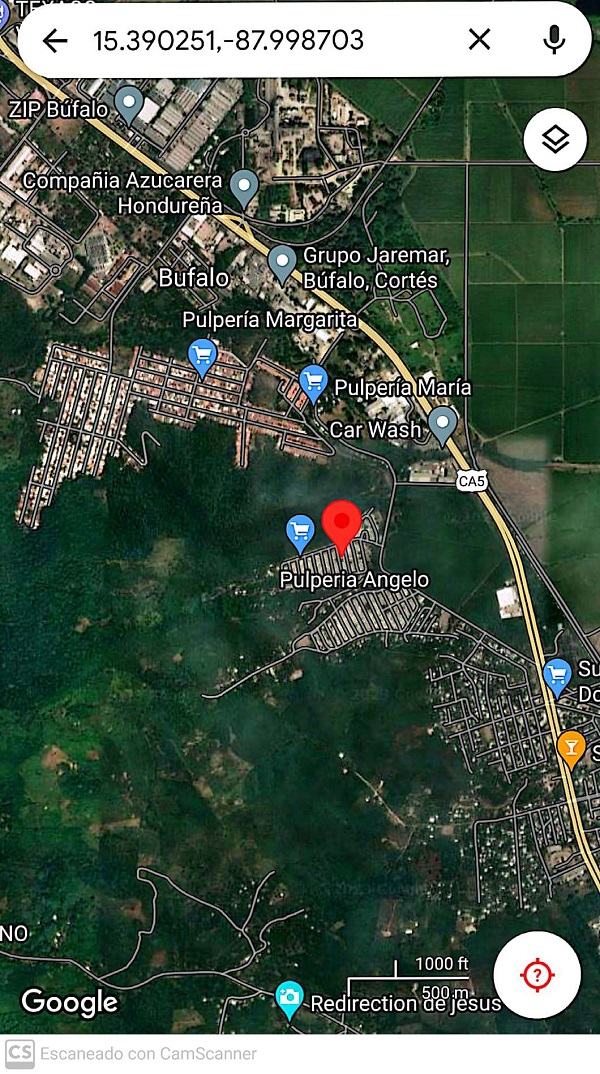Select the Pulpería María shop pin

[x=314, y=382]
